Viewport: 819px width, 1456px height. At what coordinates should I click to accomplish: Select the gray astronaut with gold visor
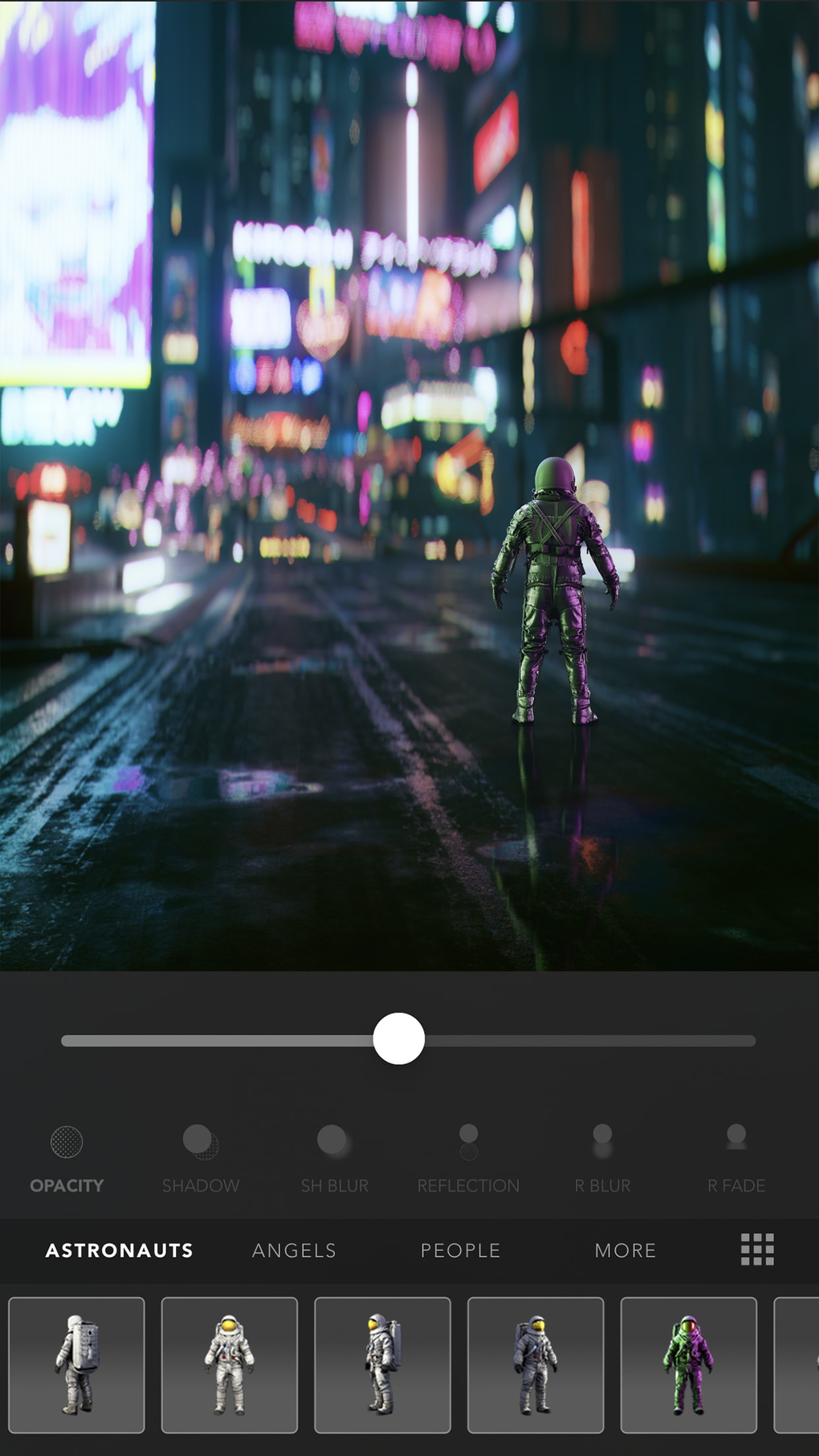(x=536, y=1364)
